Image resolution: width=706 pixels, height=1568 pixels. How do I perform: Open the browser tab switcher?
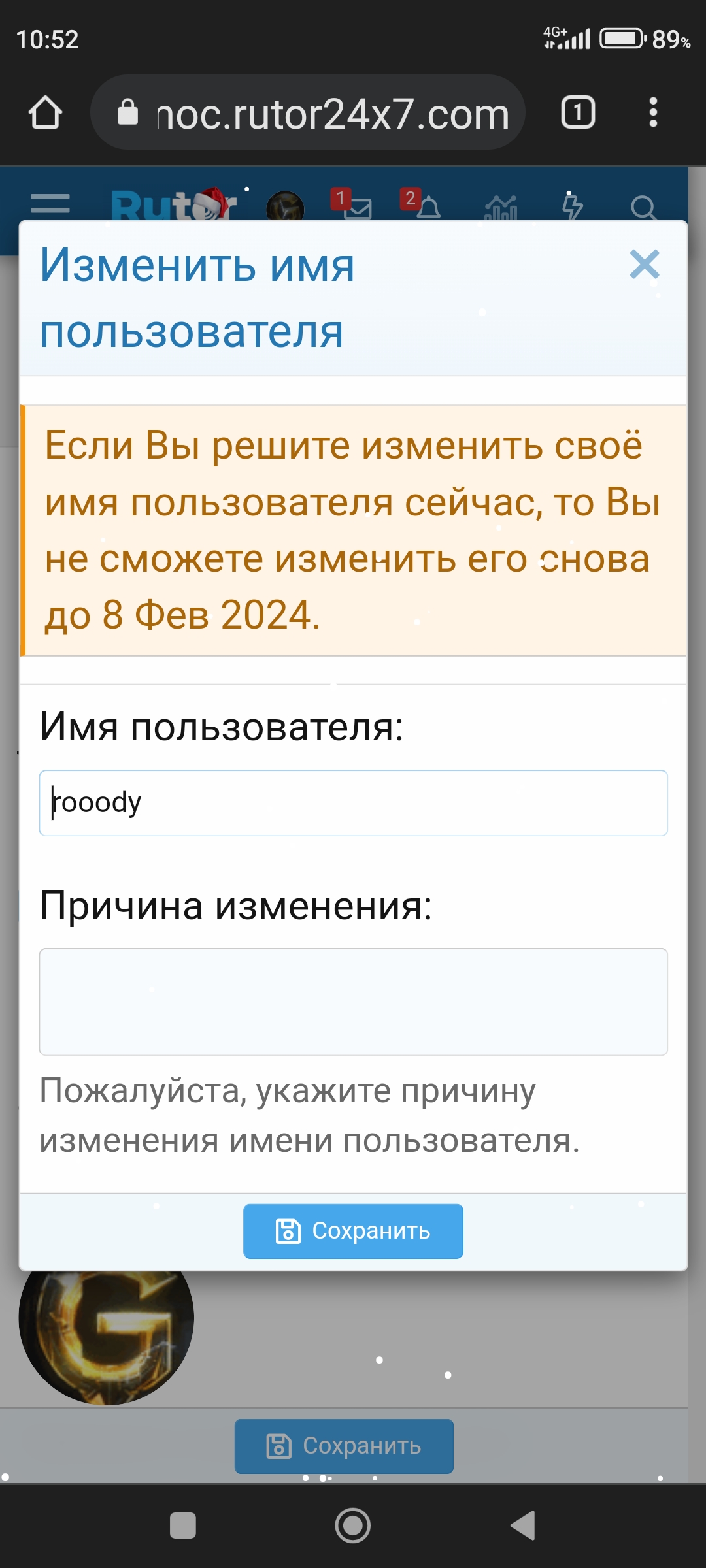578,112
